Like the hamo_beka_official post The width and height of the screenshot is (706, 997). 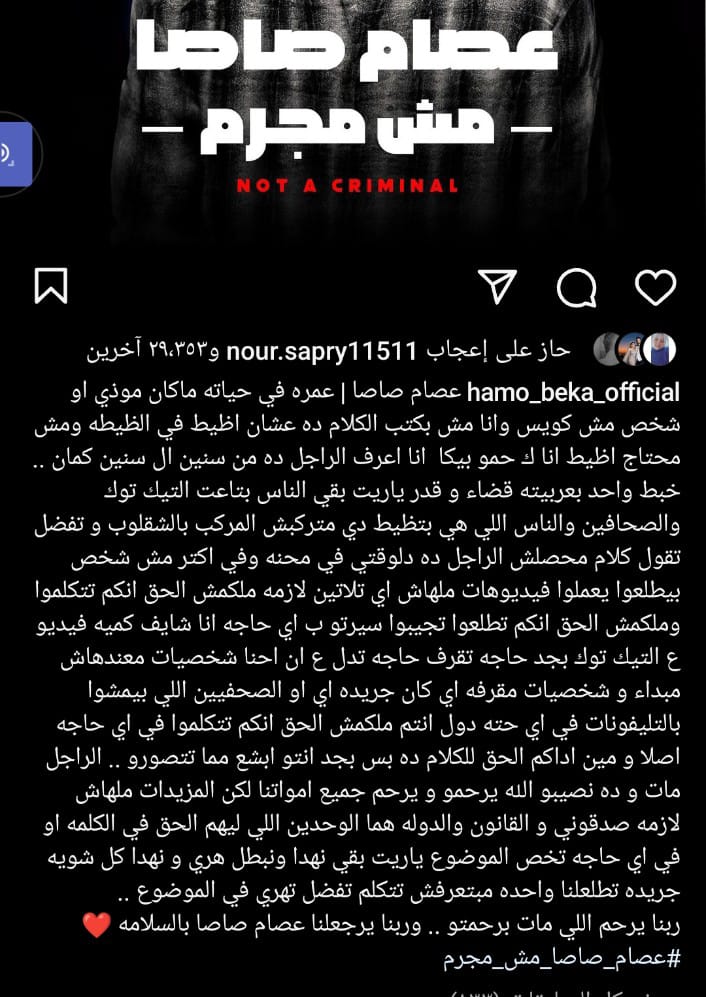[656, 288]
